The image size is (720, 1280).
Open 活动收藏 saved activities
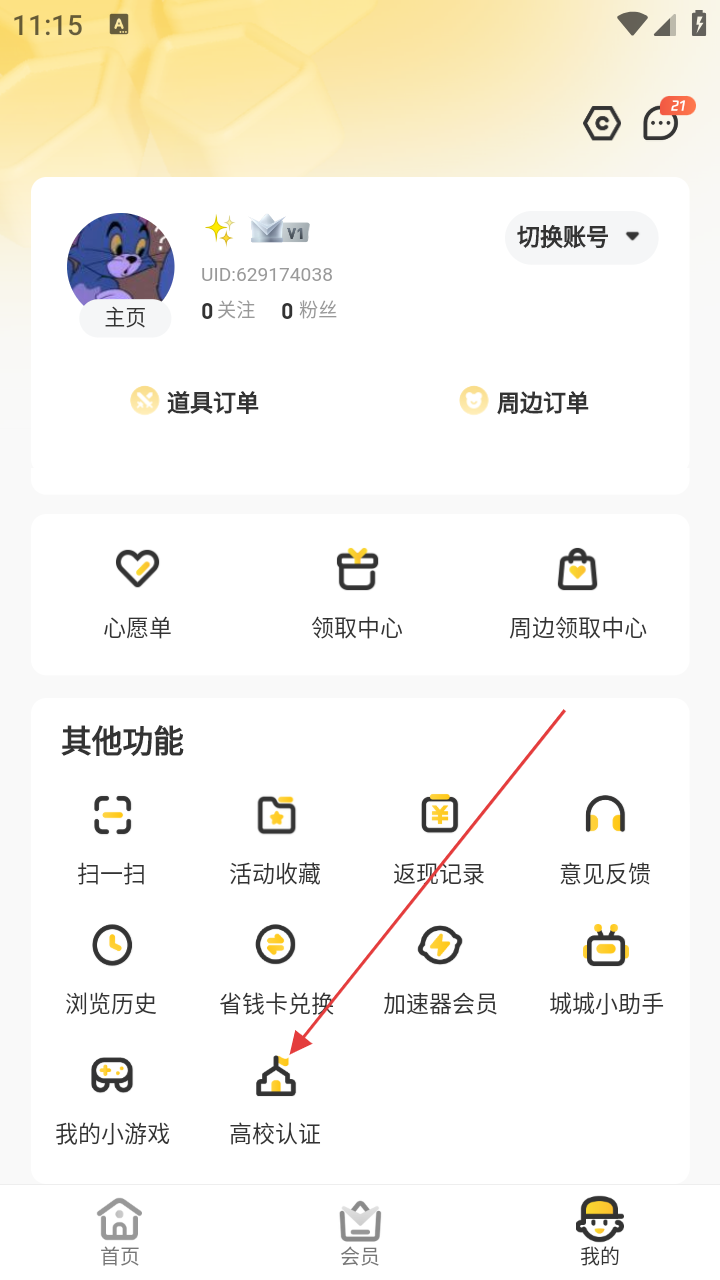(275, 838)
